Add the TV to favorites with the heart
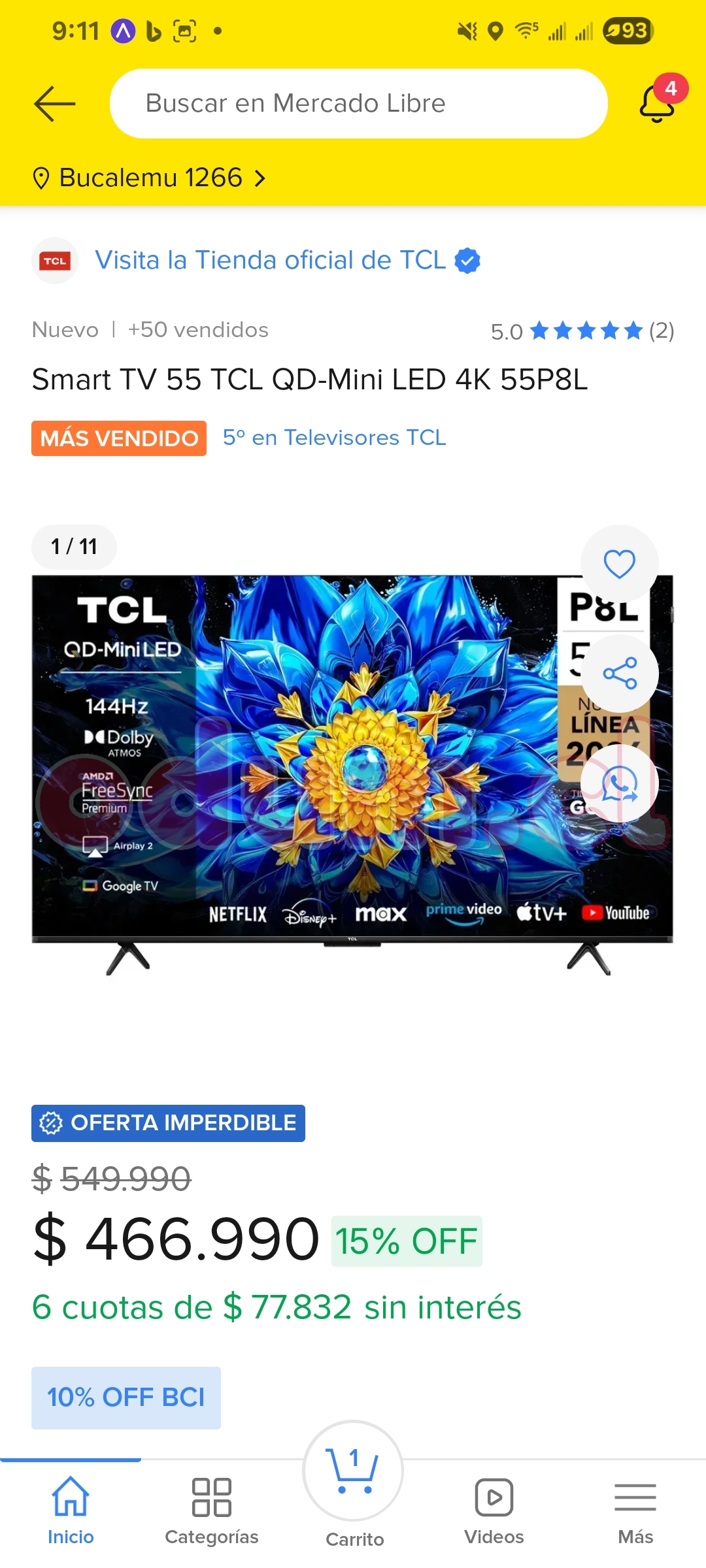Screen dimensions: 706x1568 (x=619, y=563)
